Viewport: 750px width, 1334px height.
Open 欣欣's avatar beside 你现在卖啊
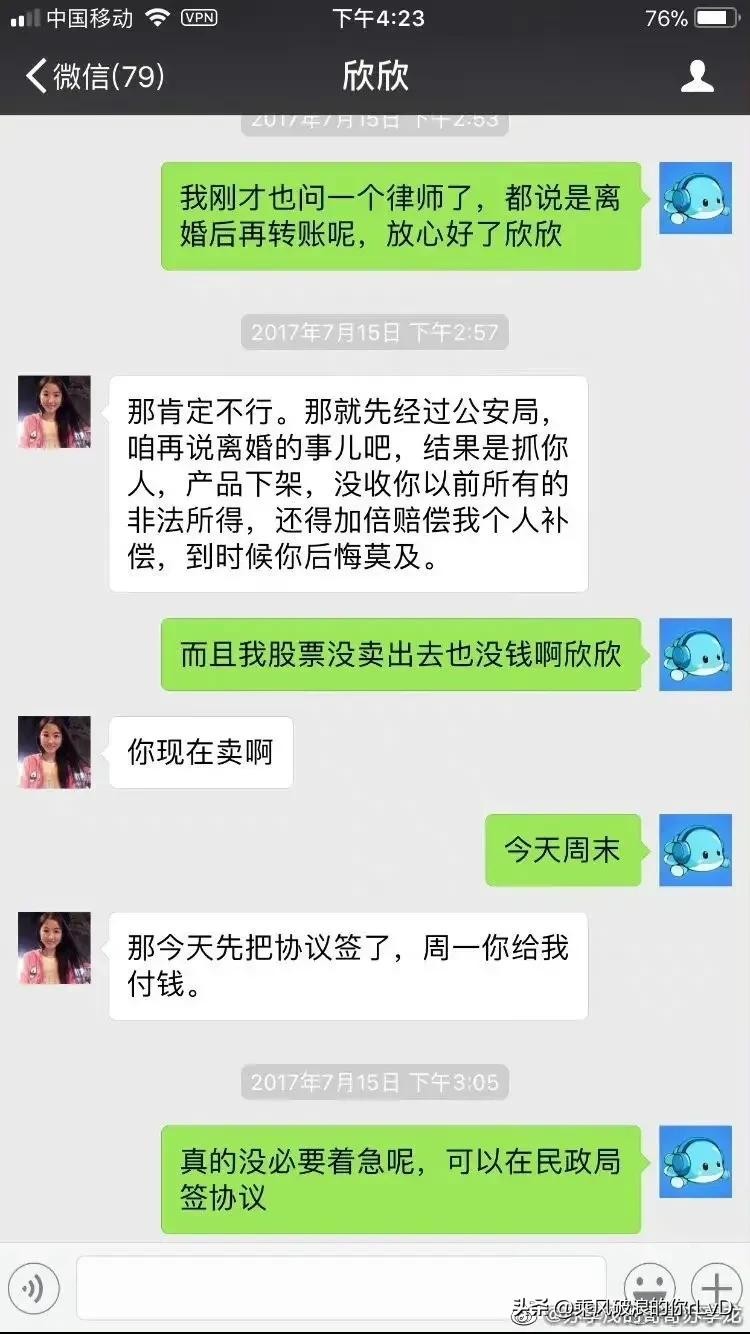(55, 752)
